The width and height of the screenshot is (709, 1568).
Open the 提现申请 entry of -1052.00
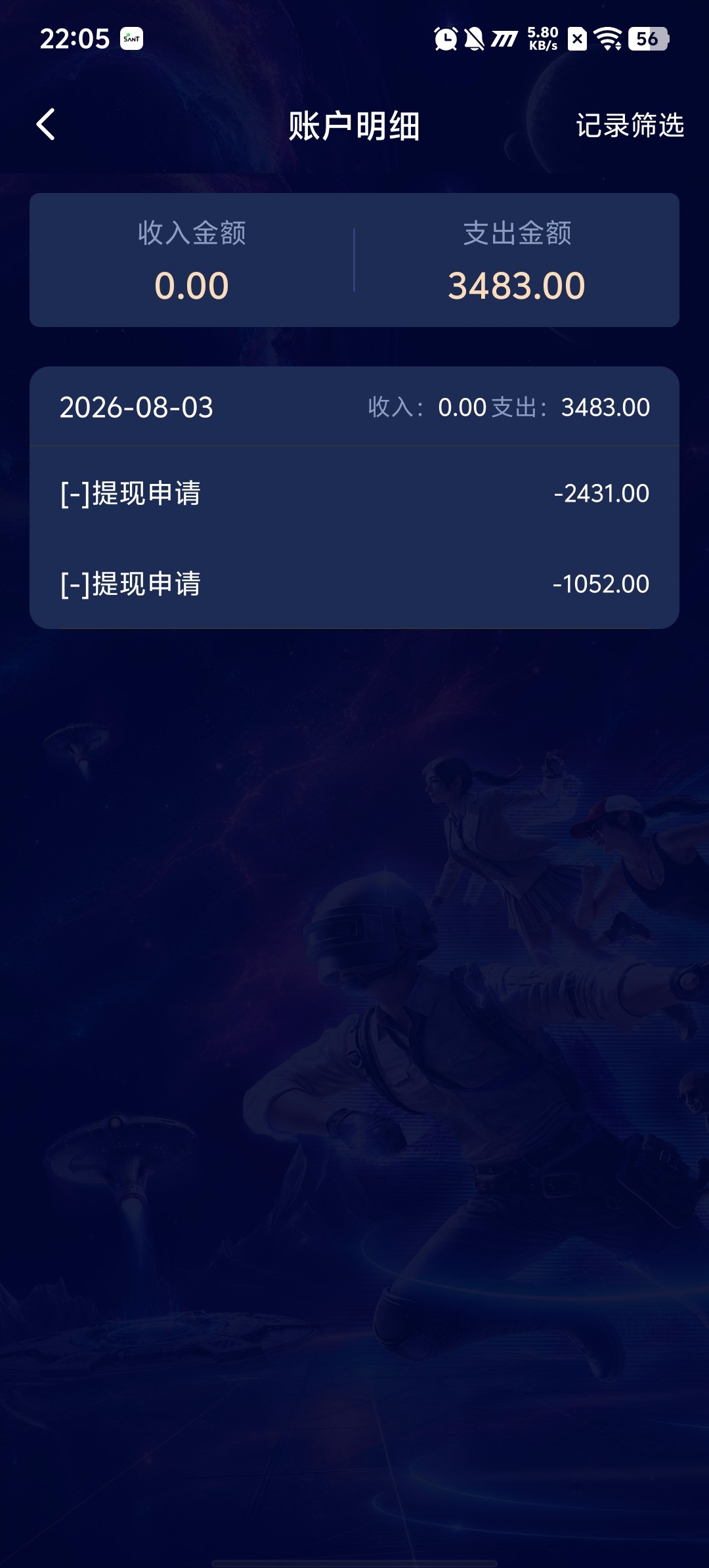(x=354, y=584)
